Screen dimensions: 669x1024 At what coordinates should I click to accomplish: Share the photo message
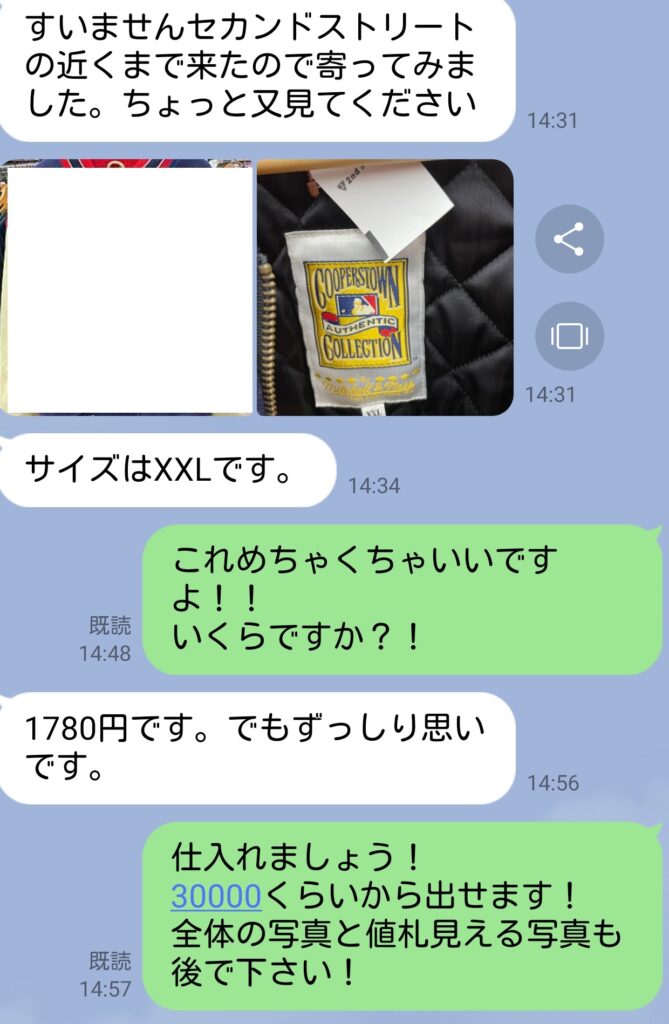point(569,240)
